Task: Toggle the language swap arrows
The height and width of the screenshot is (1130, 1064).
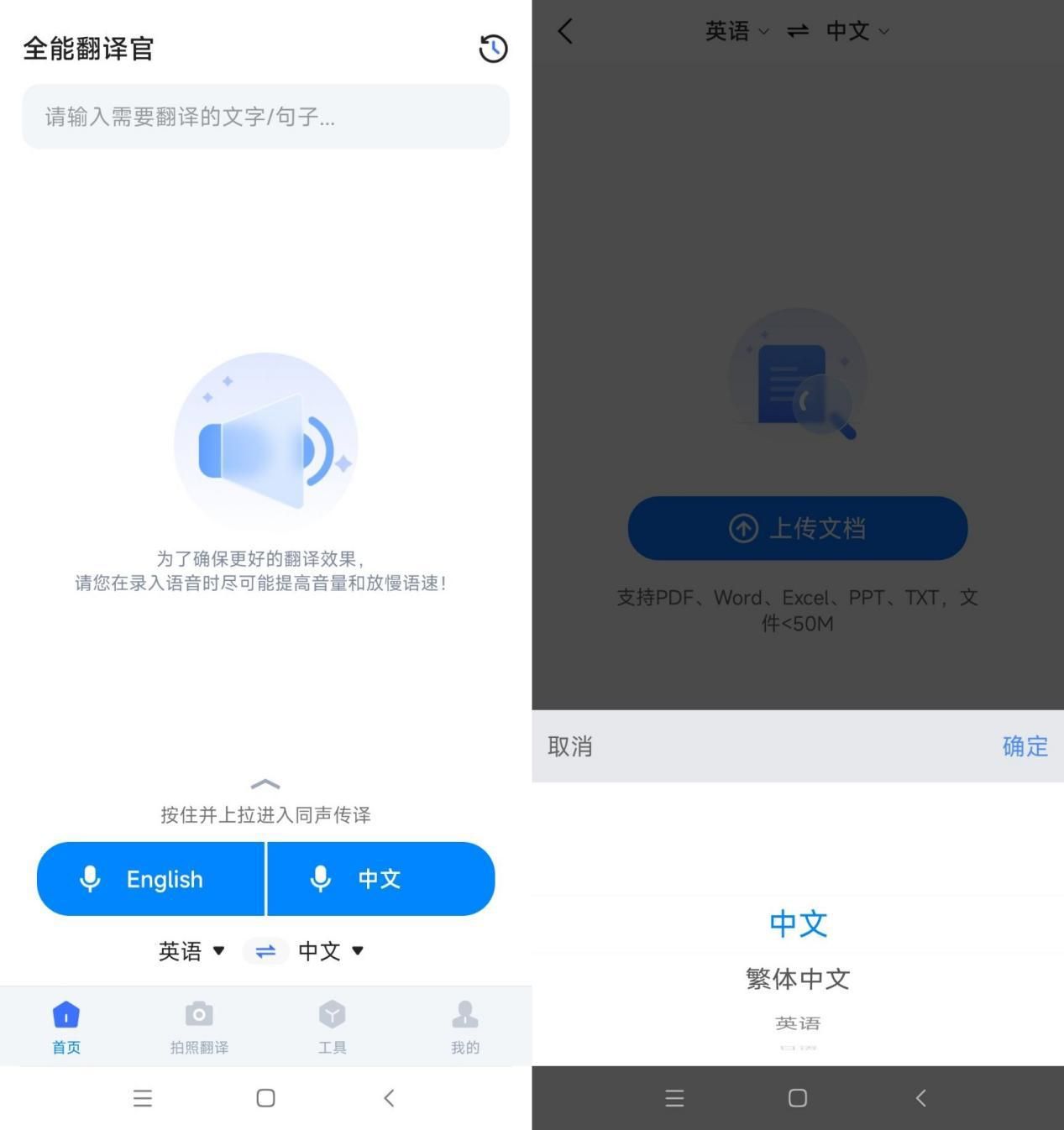Action: pyautogui.click(x=265, y=951)
